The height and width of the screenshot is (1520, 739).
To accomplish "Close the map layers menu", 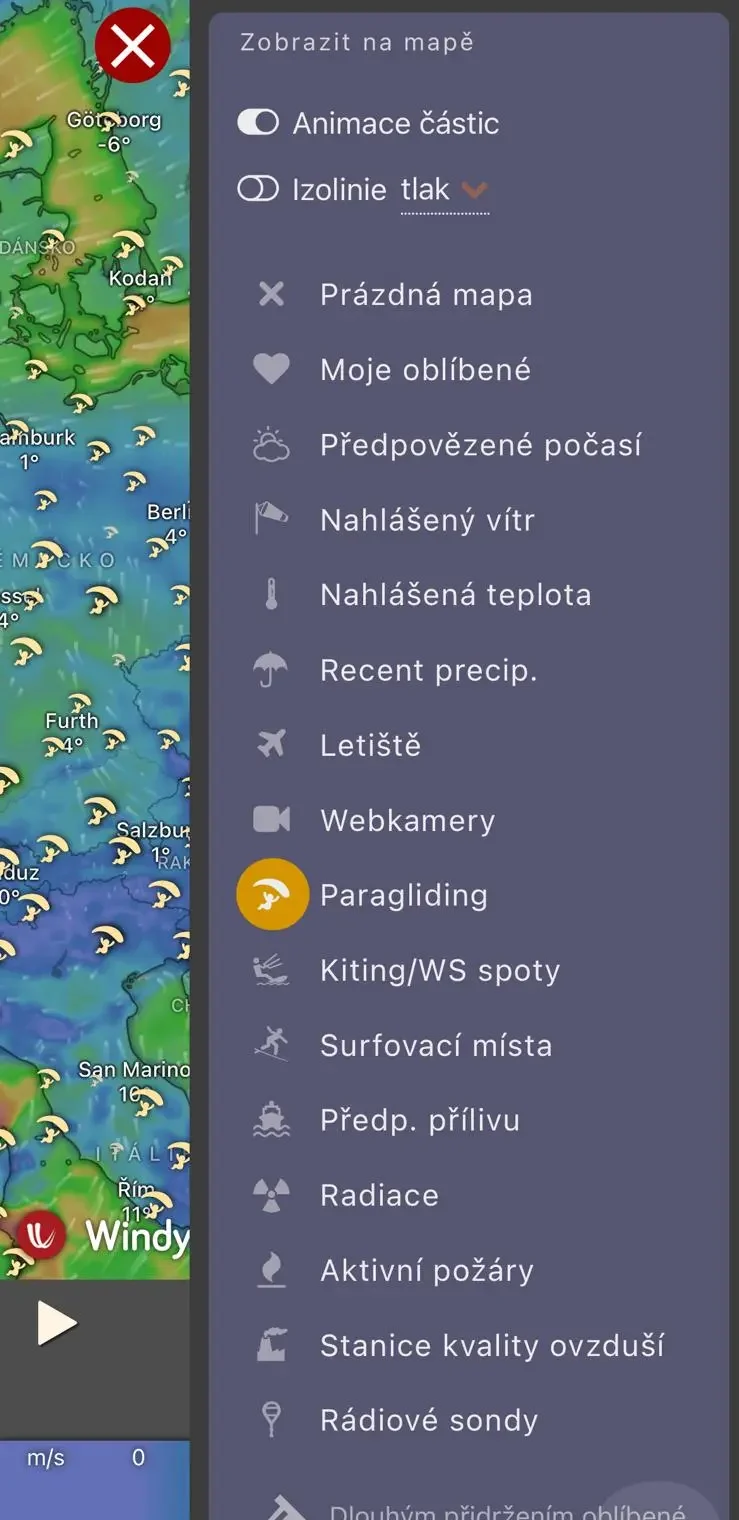I will coord(132,46).
